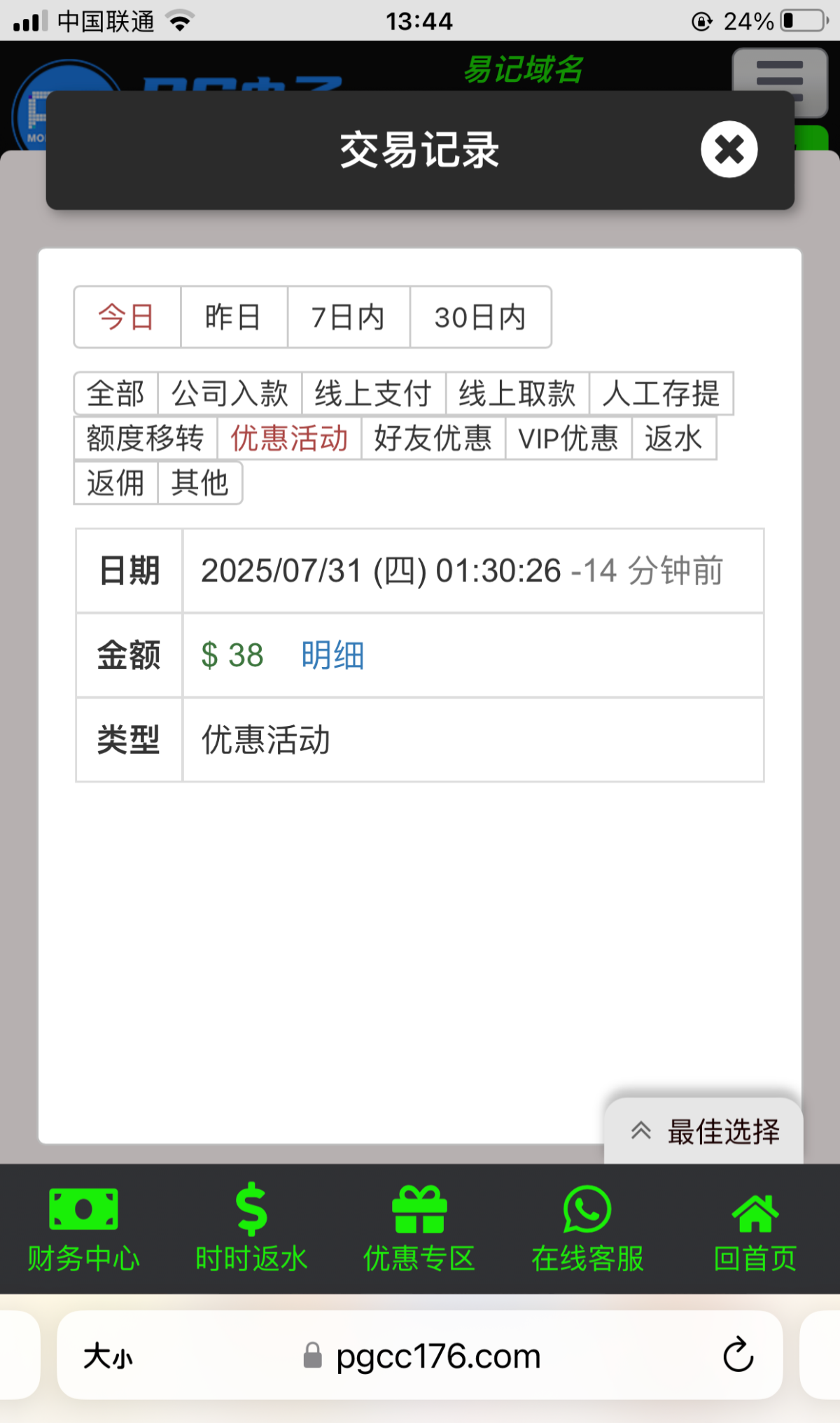Filter by 返水 category
840x1423 pixels.
[x=673, y=438]
